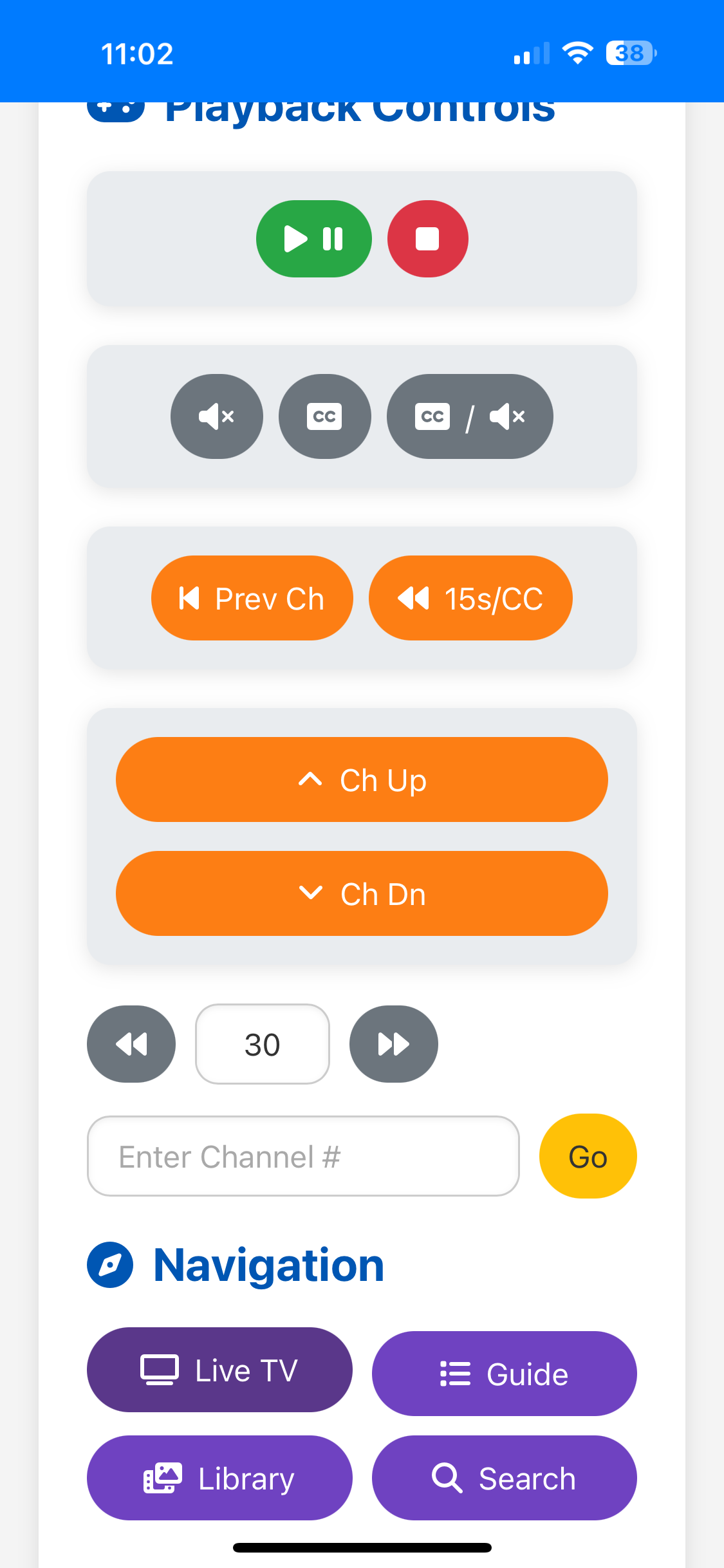This screenshot has width=724, height=1568.
Task: Stop playback with the red button
Action: coord(427,239)
